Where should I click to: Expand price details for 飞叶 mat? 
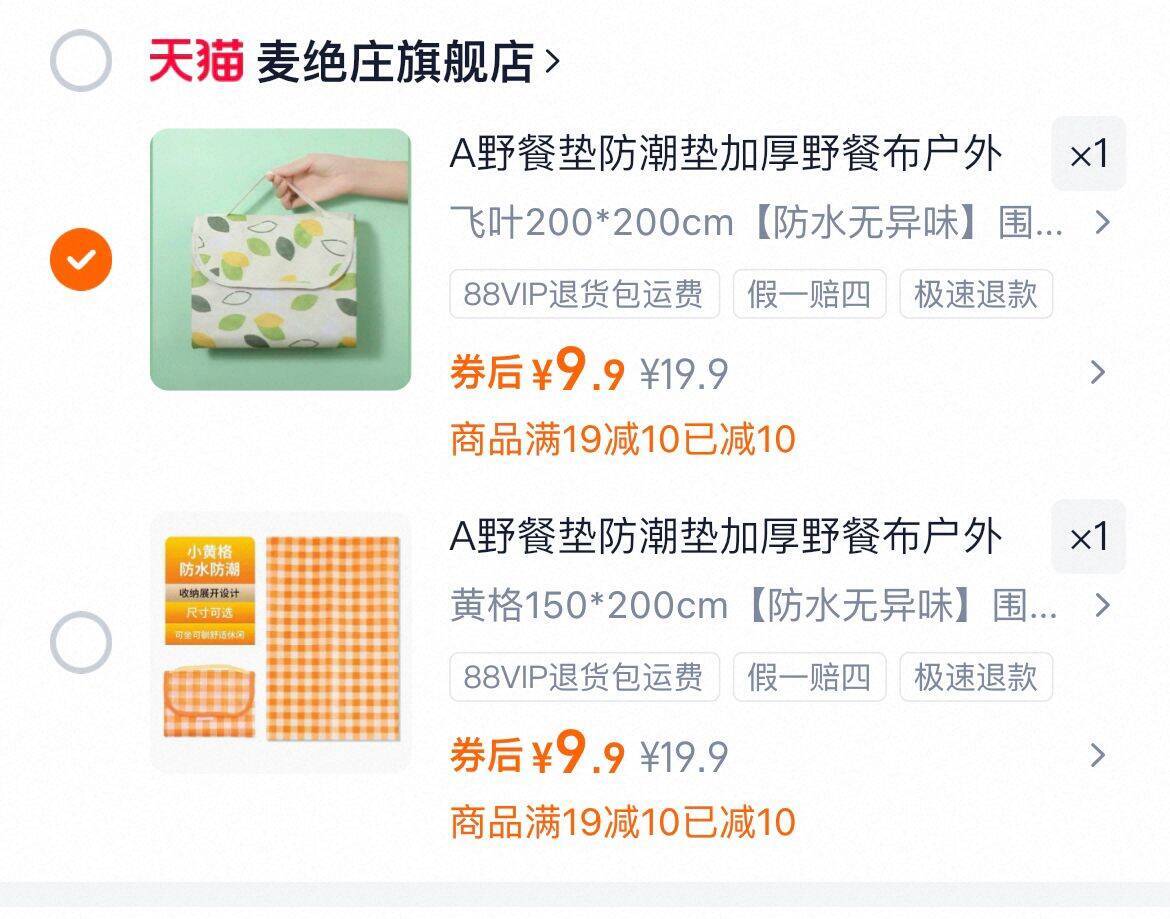[1098, 372]
